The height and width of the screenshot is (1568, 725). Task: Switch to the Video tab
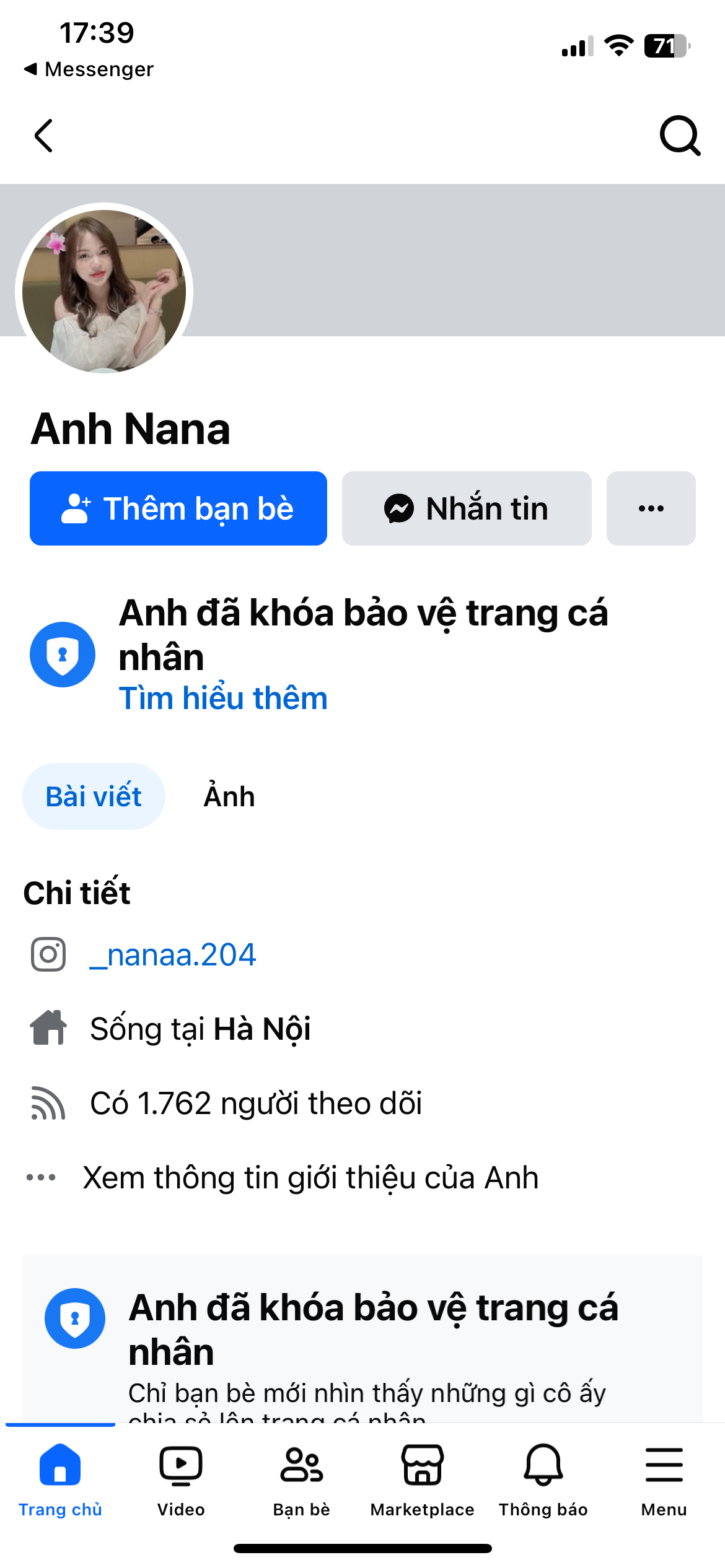(181, 1478)
